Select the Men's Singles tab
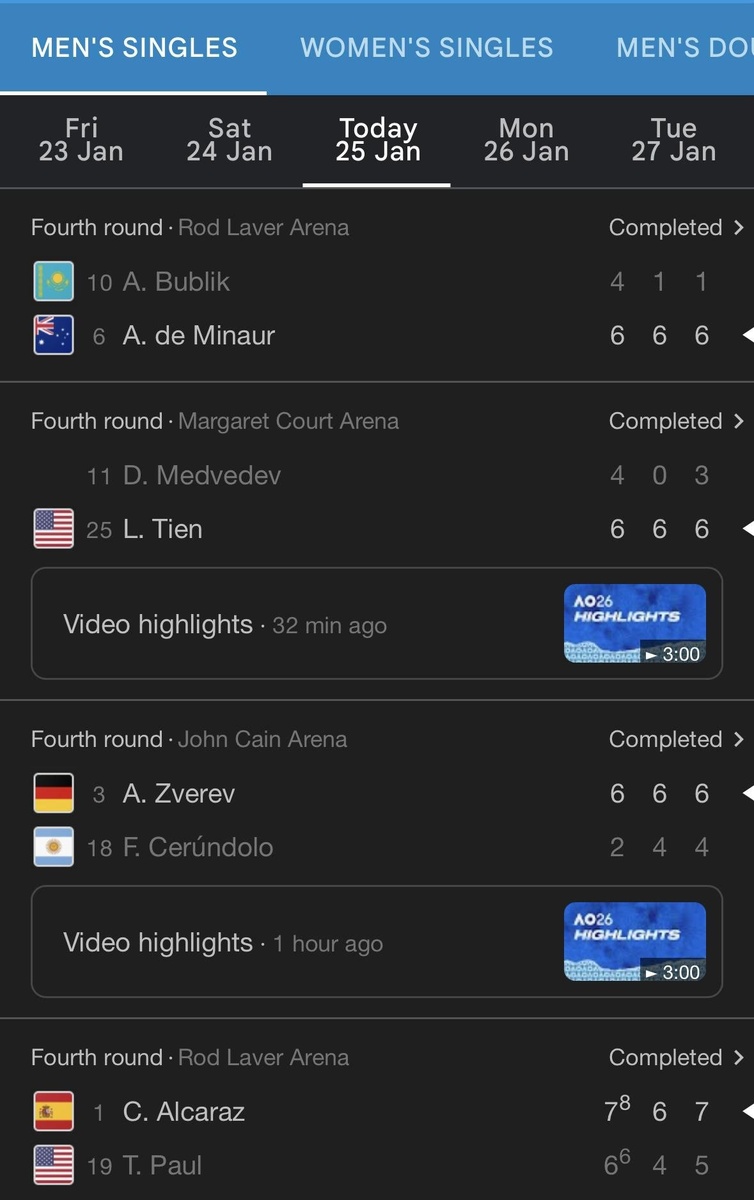Viewport: 754px width, 1200px height. 134,48
